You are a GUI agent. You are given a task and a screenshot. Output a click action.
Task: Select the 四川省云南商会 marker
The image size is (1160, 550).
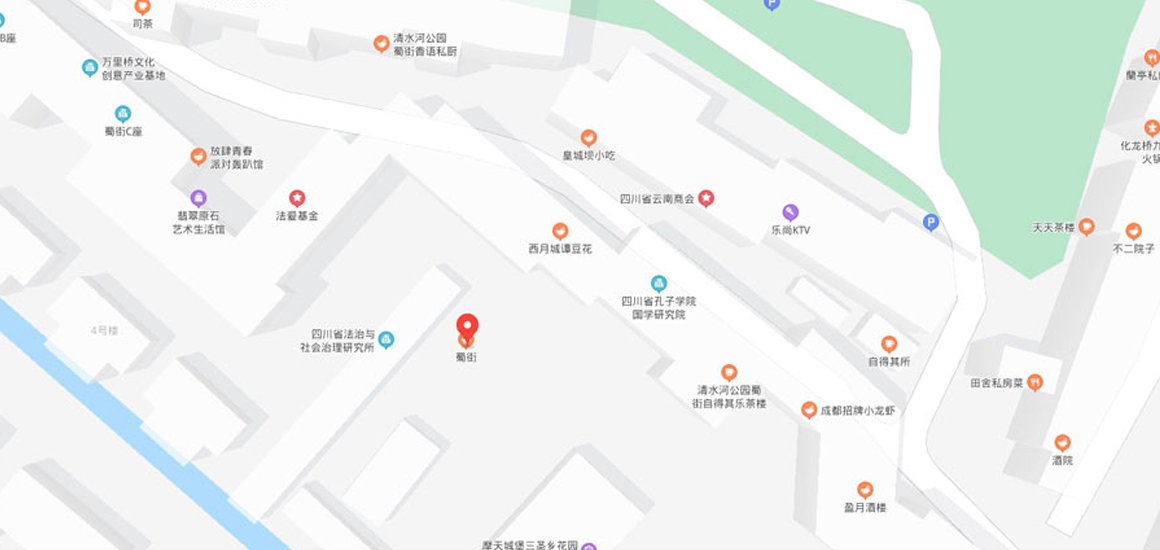point(706,198)
